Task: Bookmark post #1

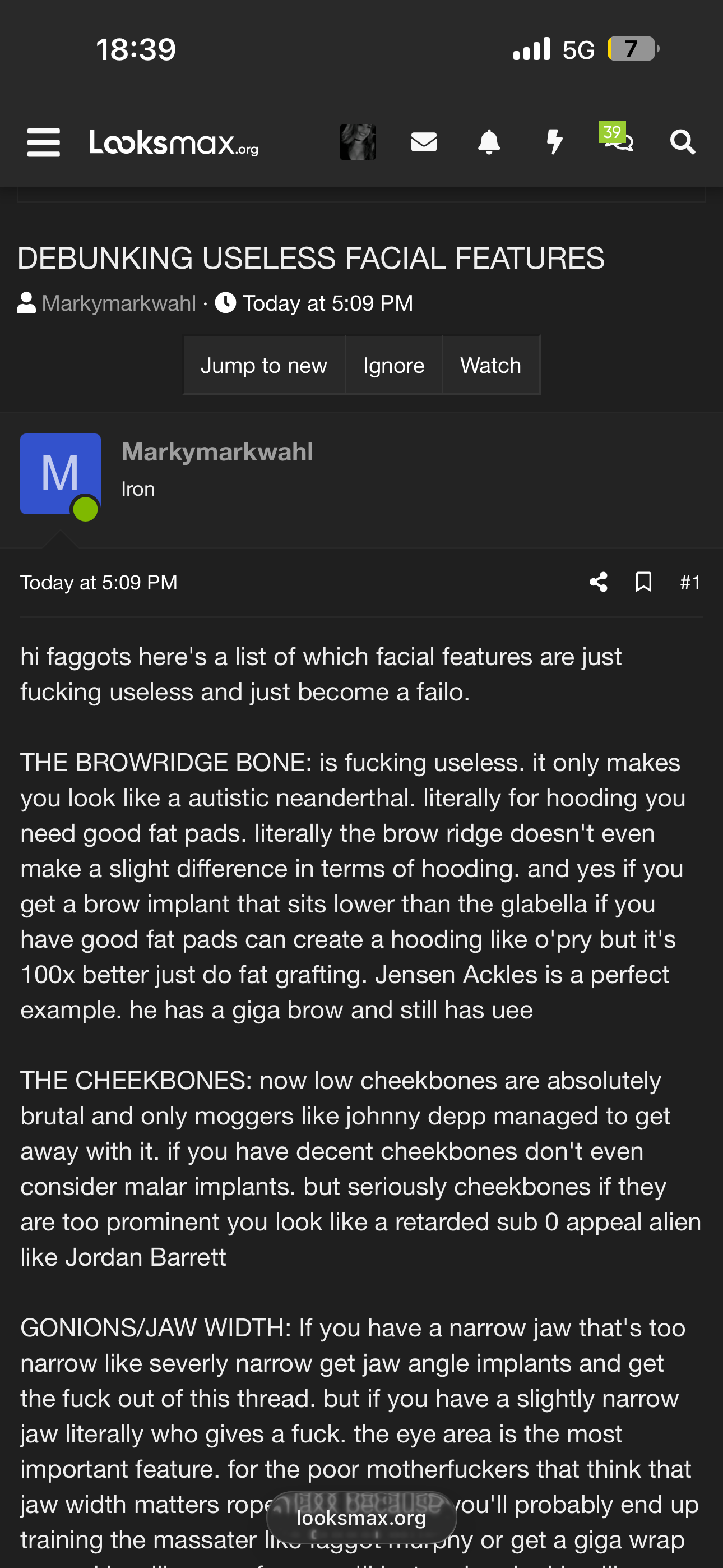Action: (x=643, y=583)
